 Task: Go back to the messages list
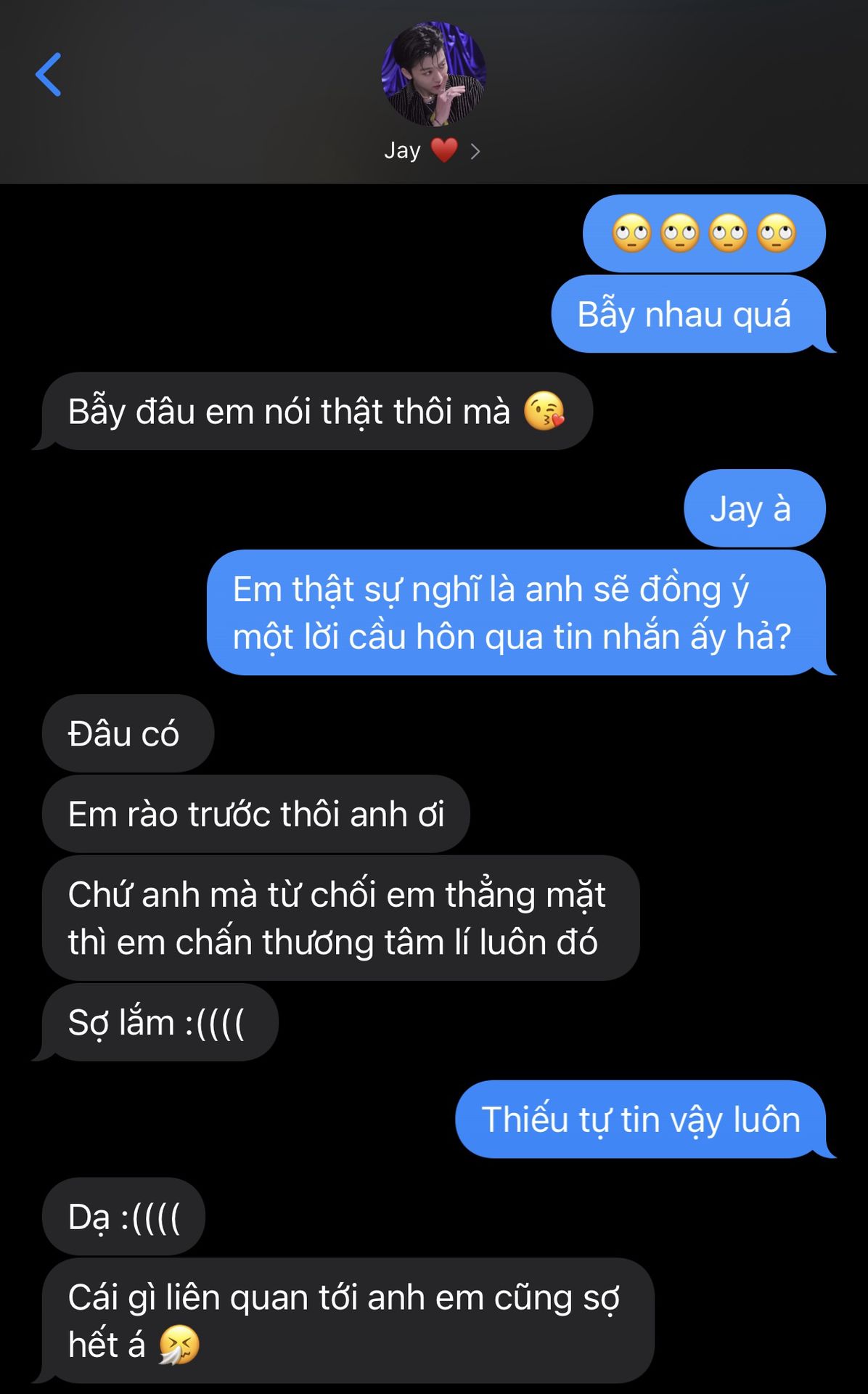[48, 75]
